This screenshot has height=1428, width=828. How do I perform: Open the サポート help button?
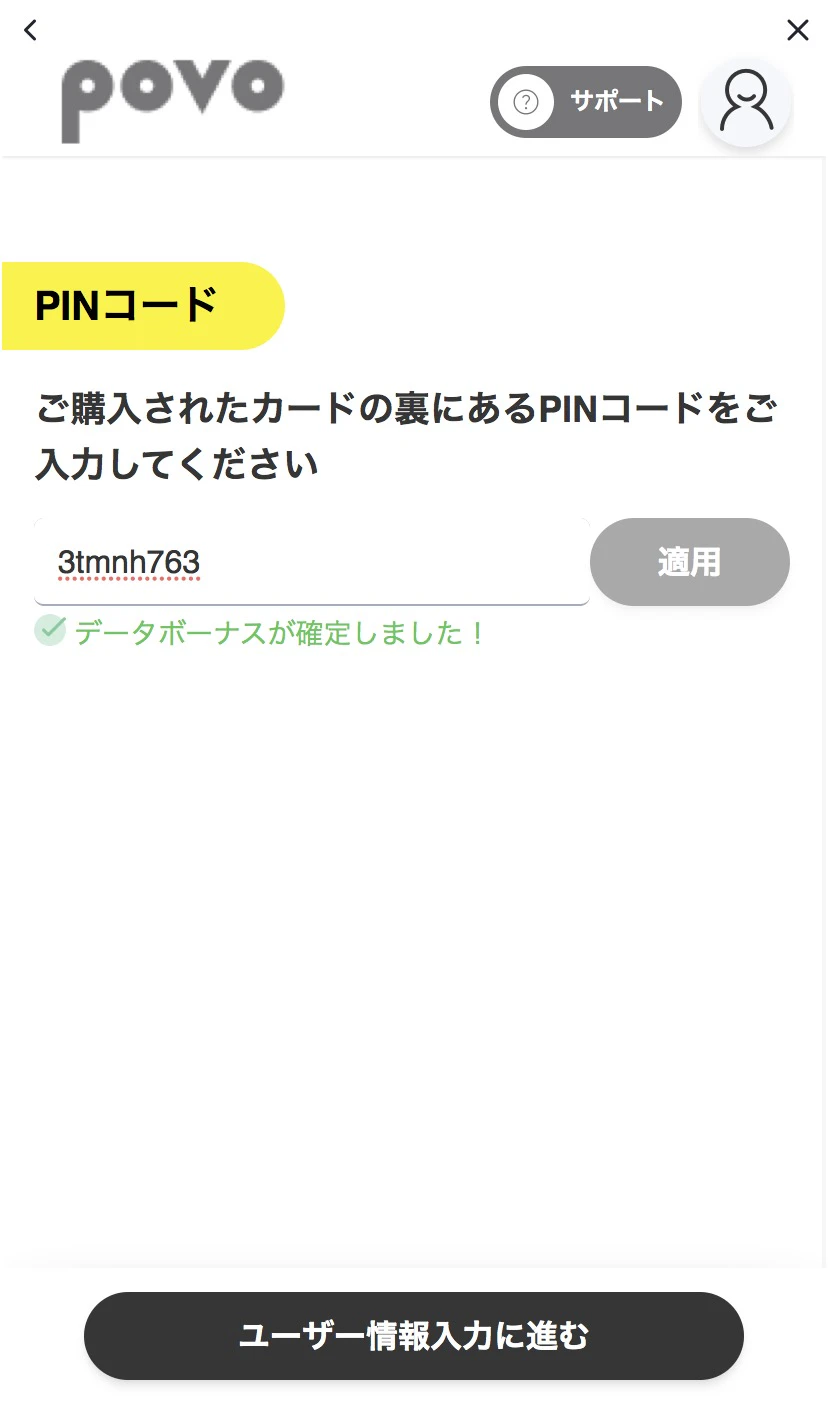[x=586, y=102]
